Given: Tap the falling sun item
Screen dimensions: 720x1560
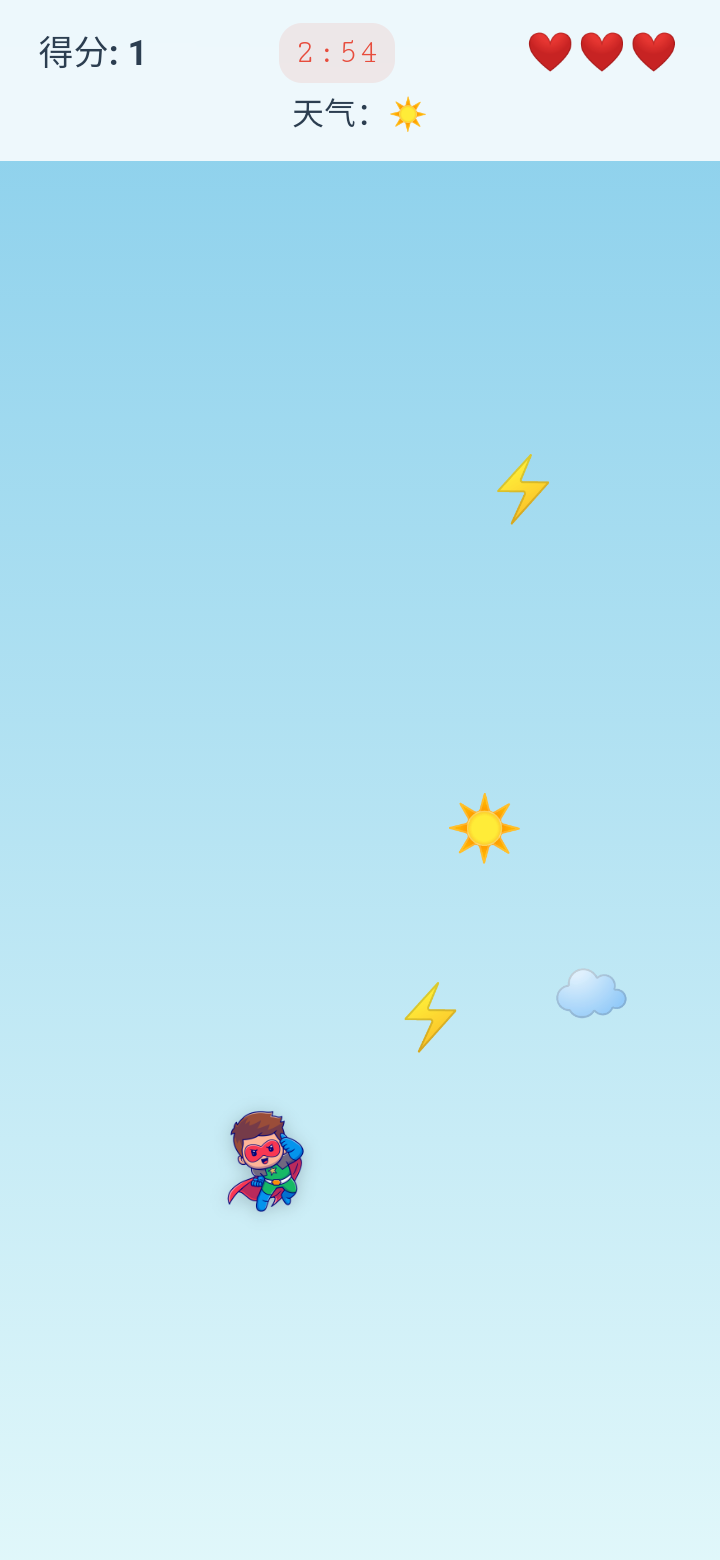Looking at the screenshot, I should coord(484,828).
